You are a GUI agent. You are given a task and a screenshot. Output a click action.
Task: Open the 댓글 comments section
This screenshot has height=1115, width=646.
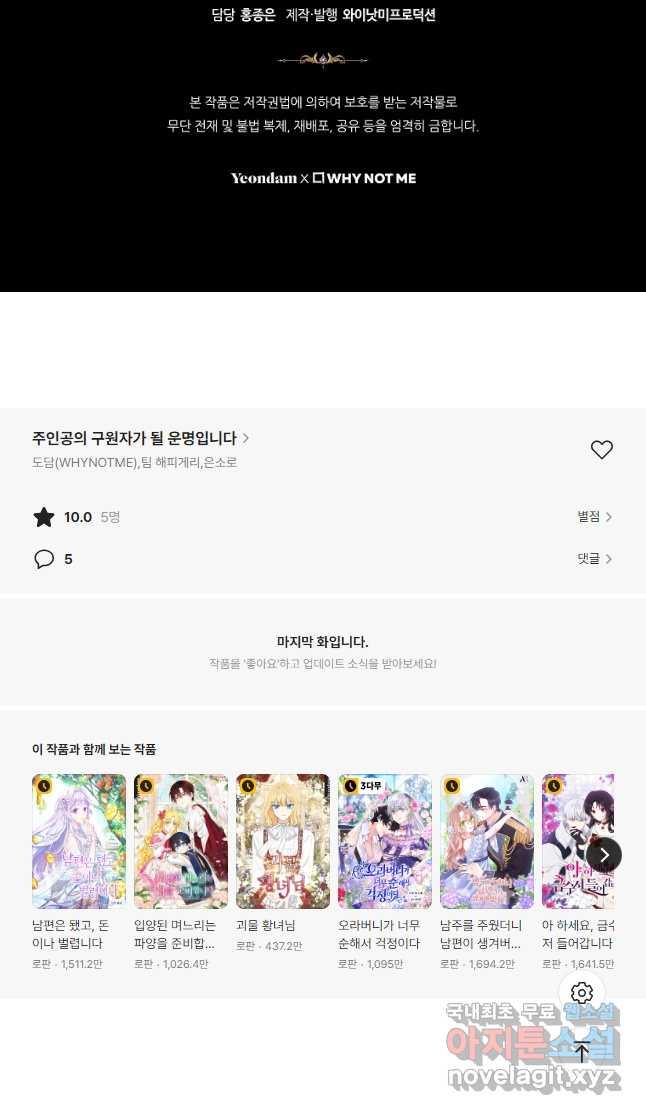(594, 559)
